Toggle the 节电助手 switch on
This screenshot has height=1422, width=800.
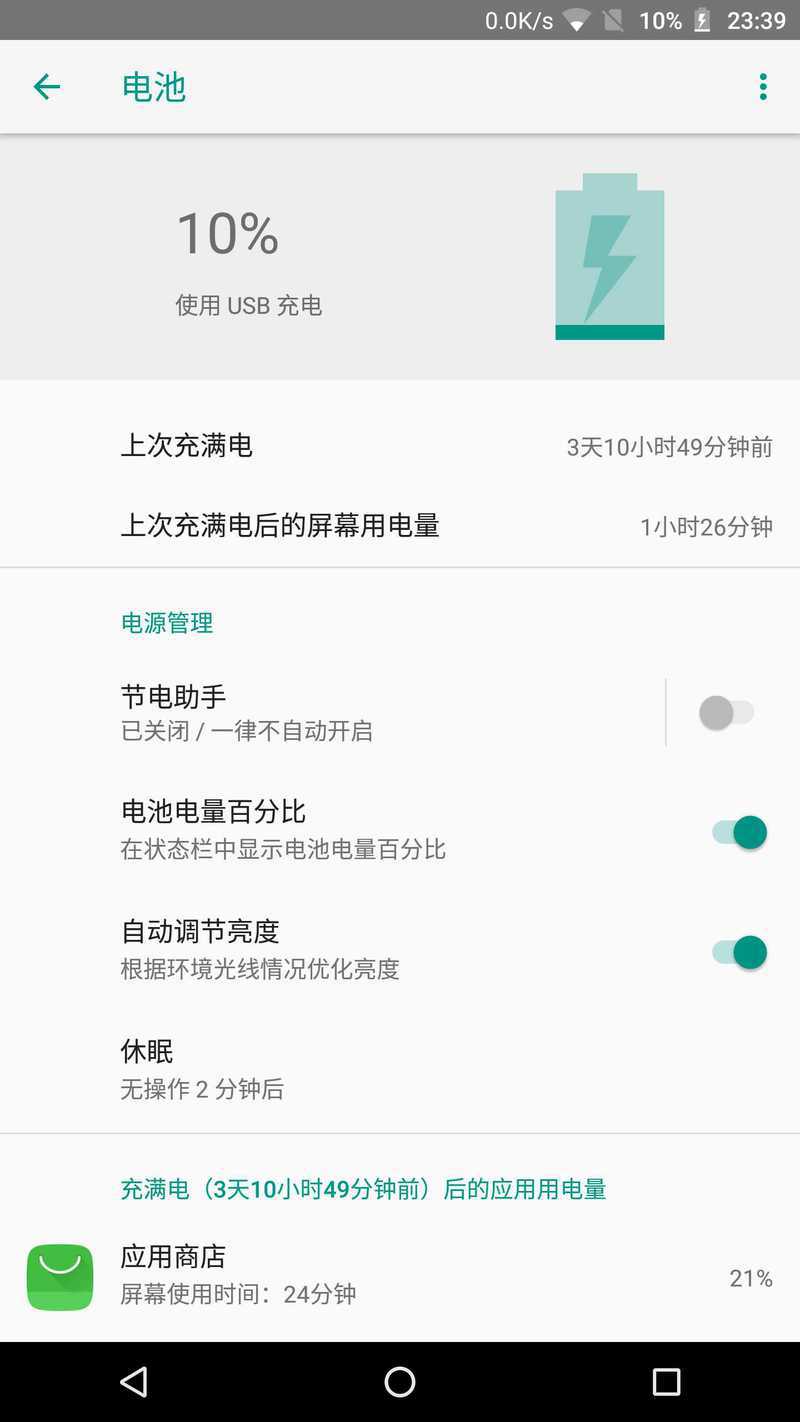(x=727, y=713)
